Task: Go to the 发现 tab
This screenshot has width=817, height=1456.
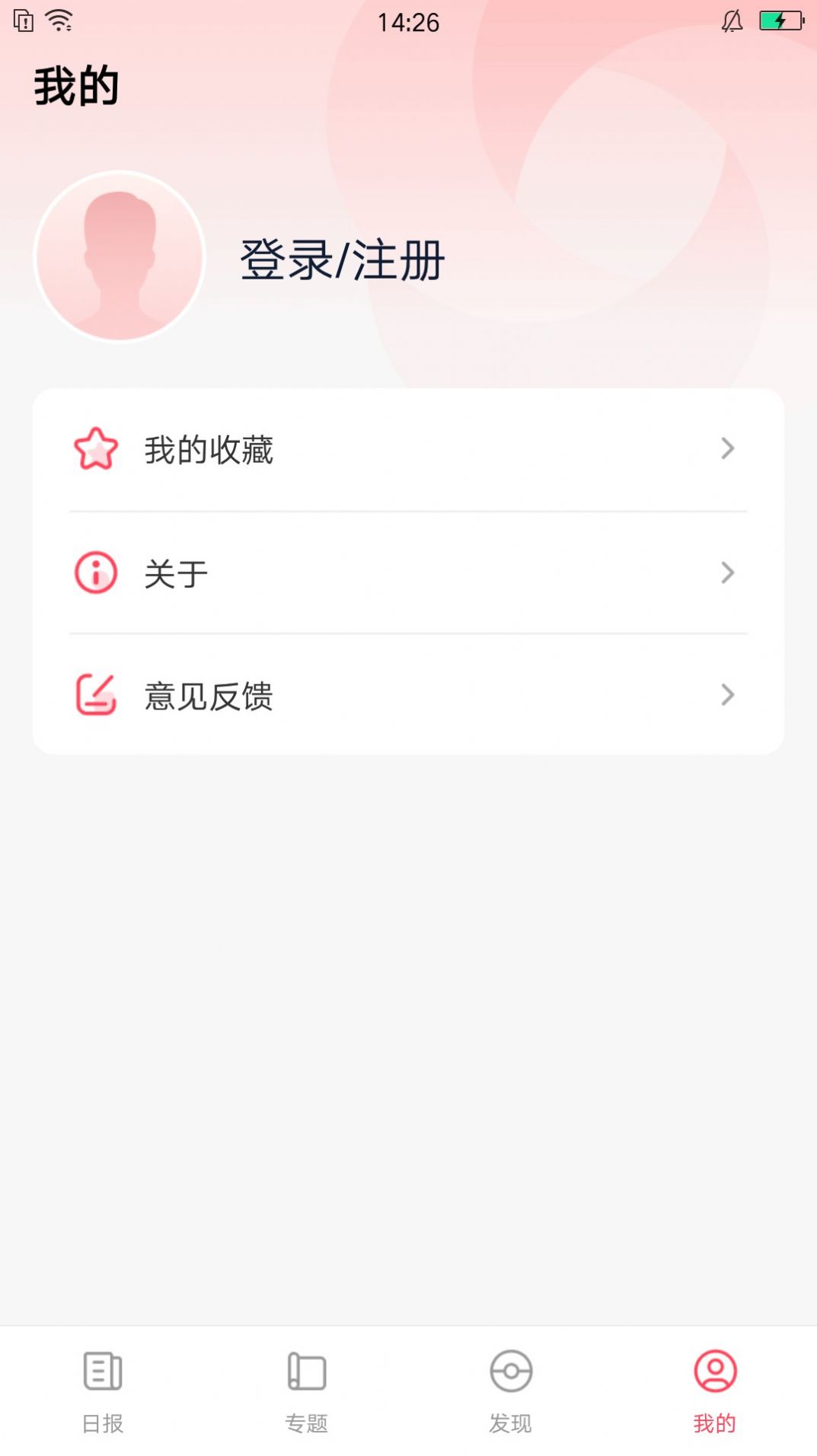Action: pyautogui.click(x=511, y=1391)
